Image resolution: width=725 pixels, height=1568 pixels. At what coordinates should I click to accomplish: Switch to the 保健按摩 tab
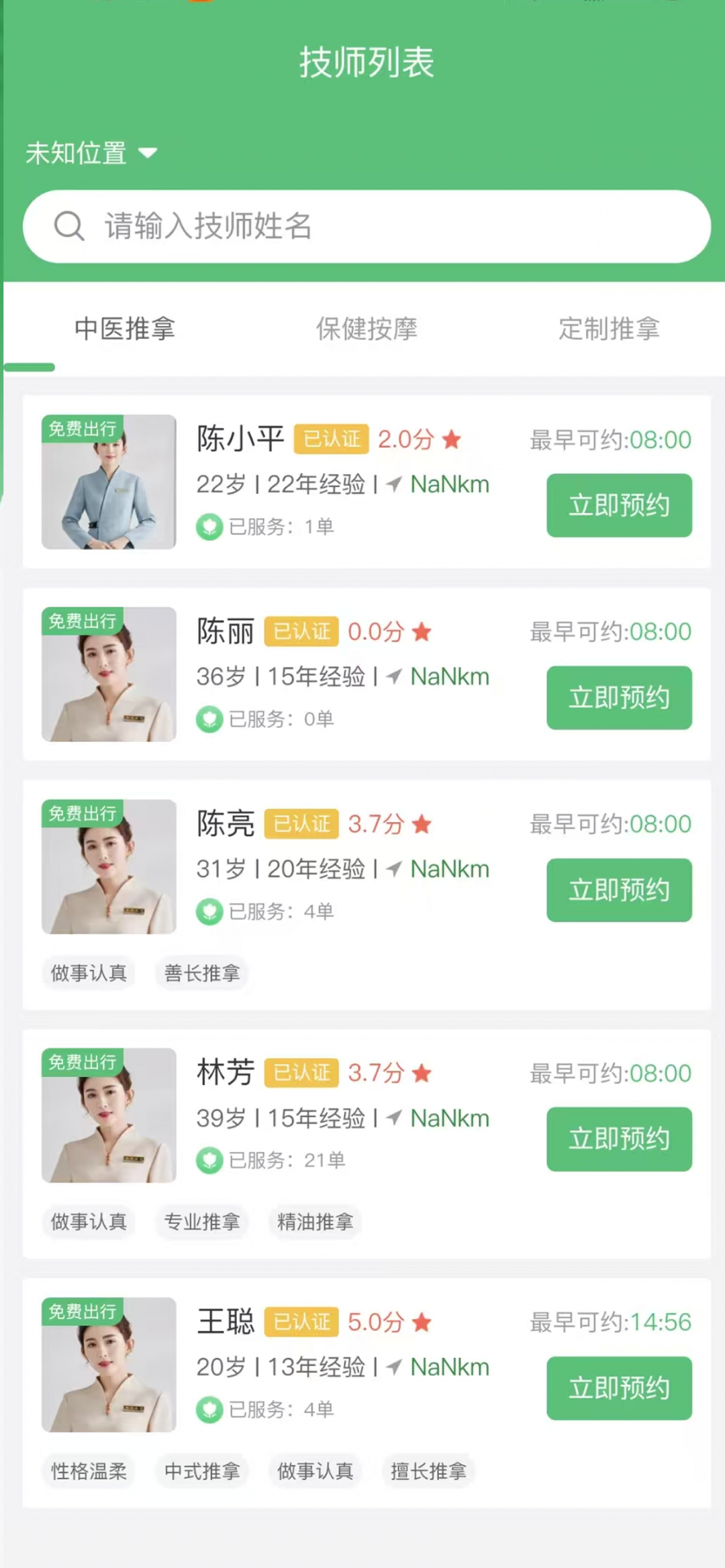tap(367, 329)
